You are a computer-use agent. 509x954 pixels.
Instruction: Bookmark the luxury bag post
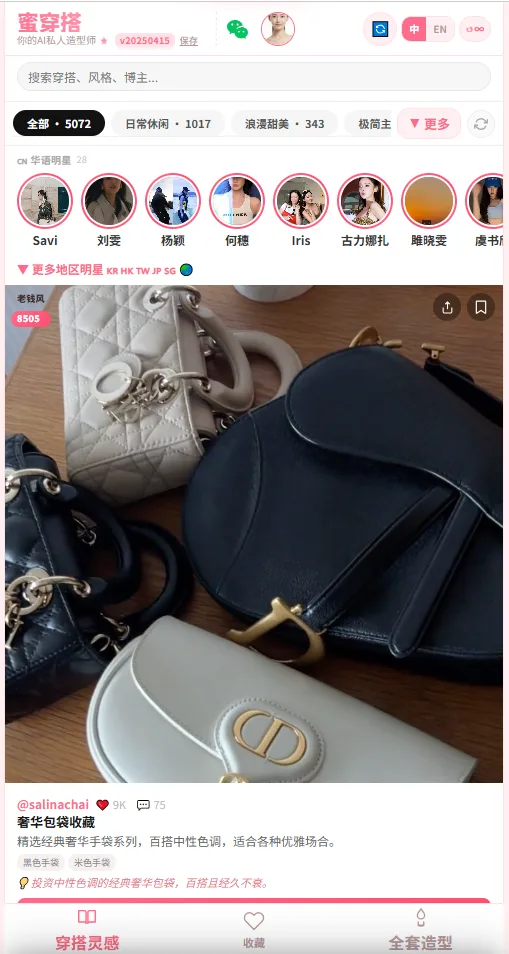(x=480, y=307)
